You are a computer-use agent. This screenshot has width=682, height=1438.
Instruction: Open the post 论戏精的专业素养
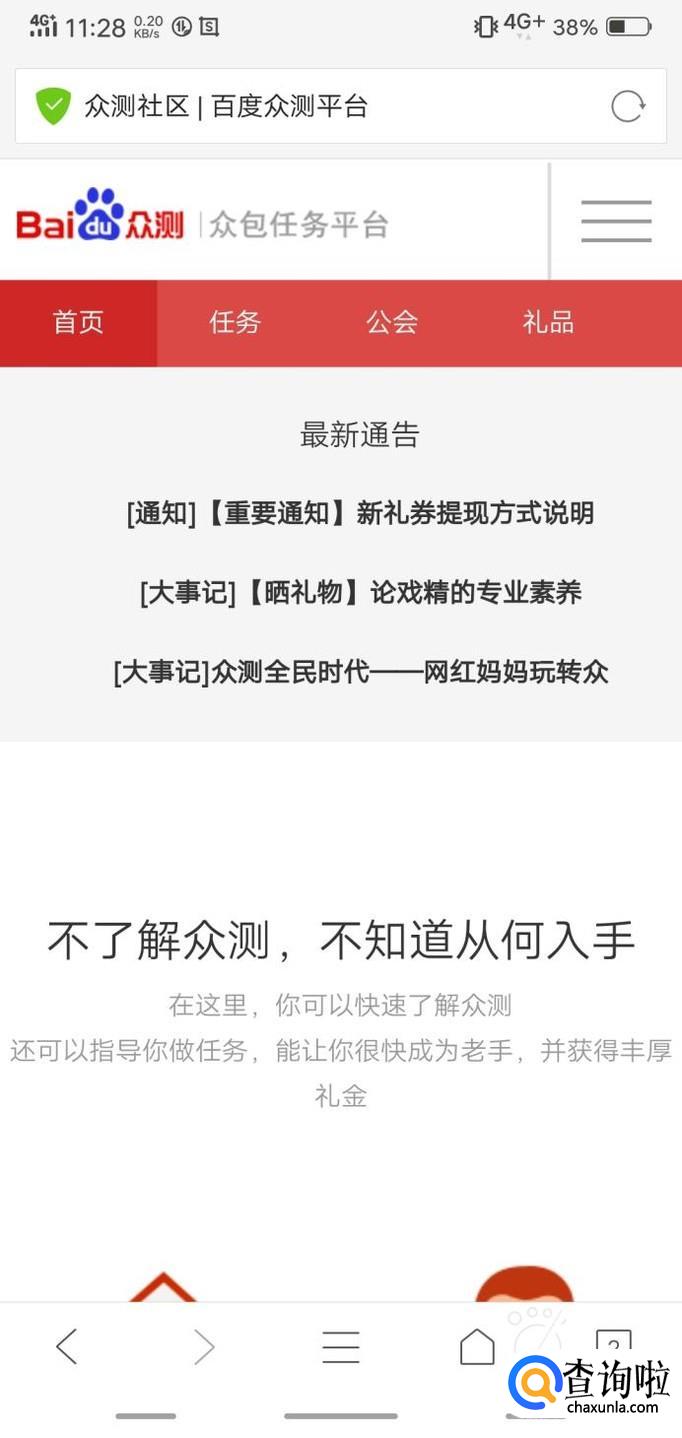[360, 593]
